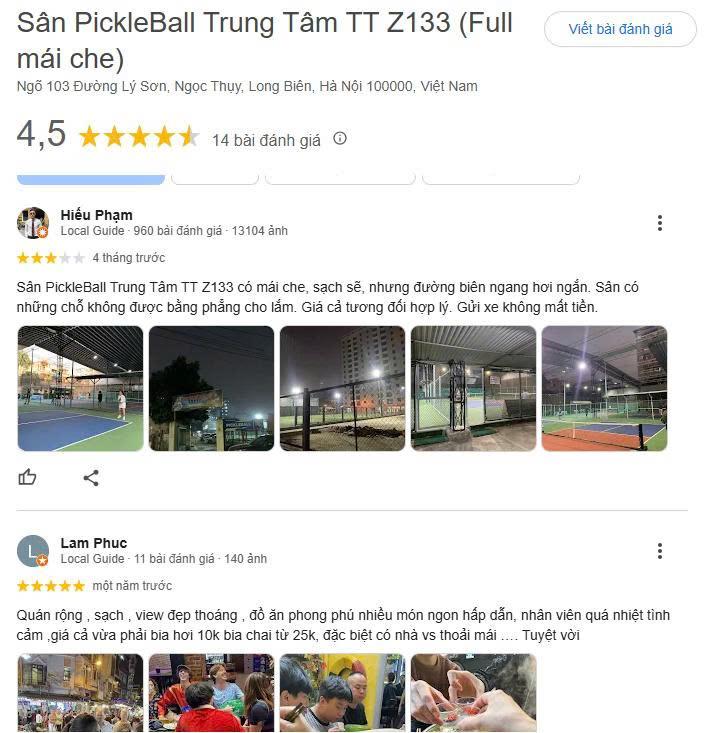Open overflow menu on Lam Phuc's review

tap(659, 551)
